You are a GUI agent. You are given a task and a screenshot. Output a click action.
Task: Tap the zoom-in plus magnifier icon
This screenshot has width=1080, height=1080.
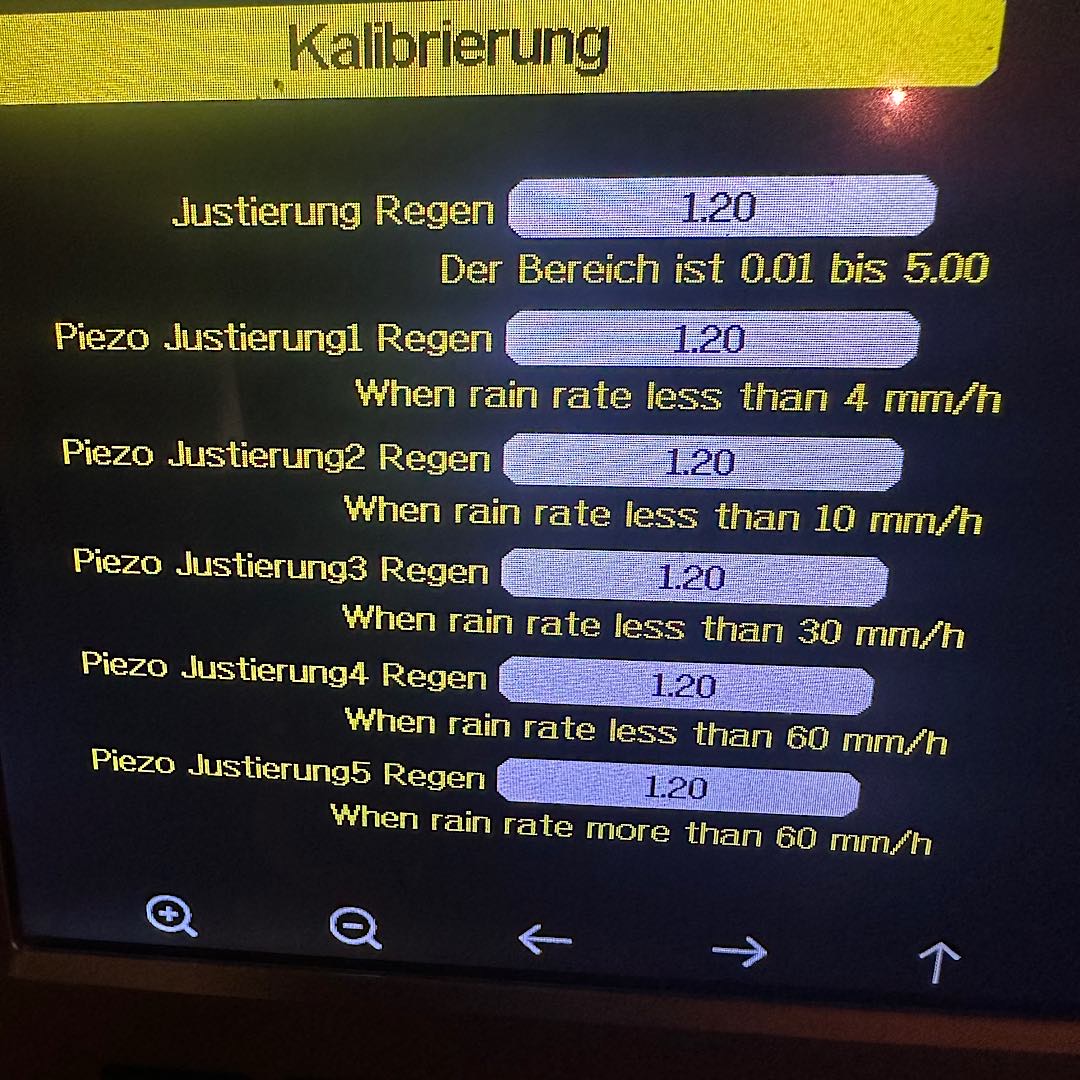[171, 915]
